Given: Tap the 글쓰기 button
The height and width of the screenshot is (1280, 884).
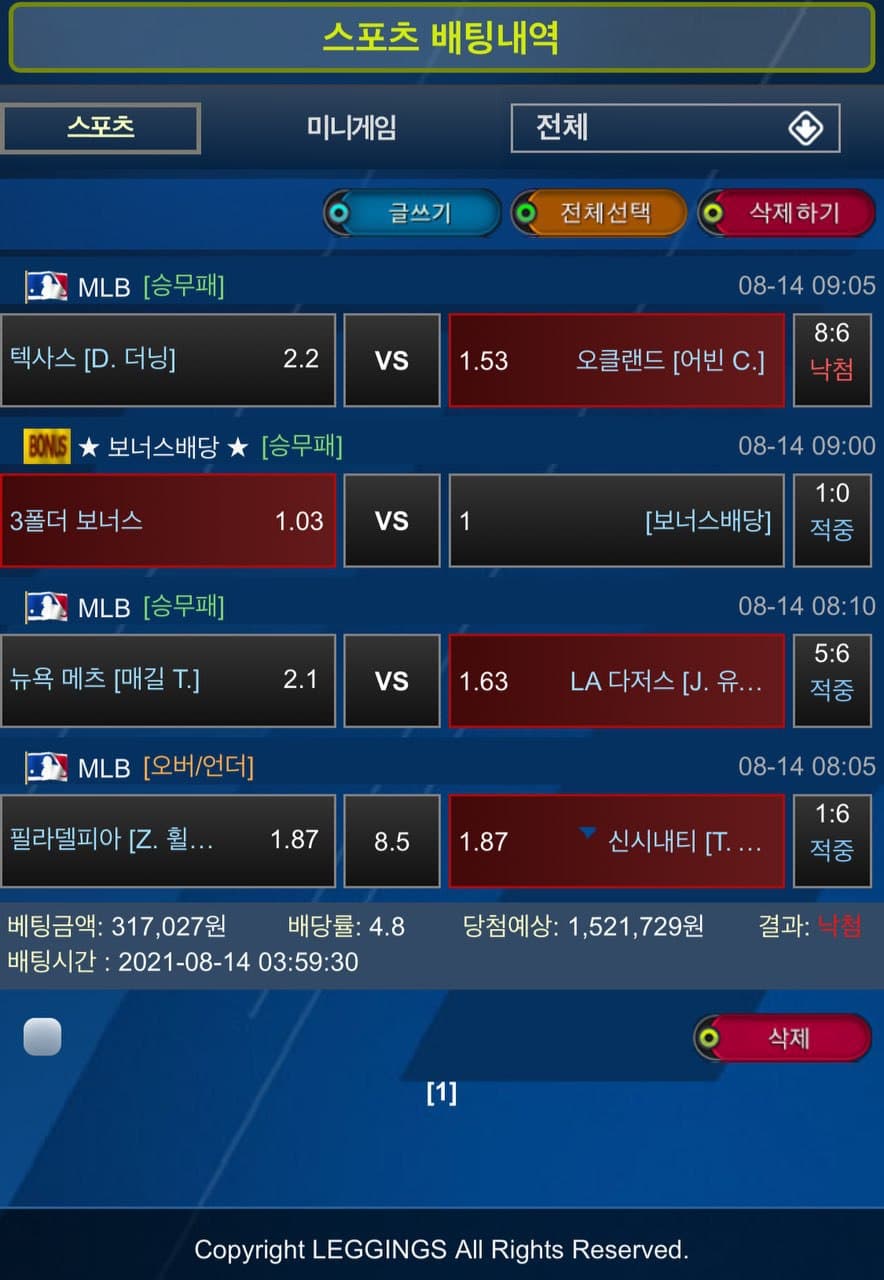Looking at the screenshot, I should (413, 213).
